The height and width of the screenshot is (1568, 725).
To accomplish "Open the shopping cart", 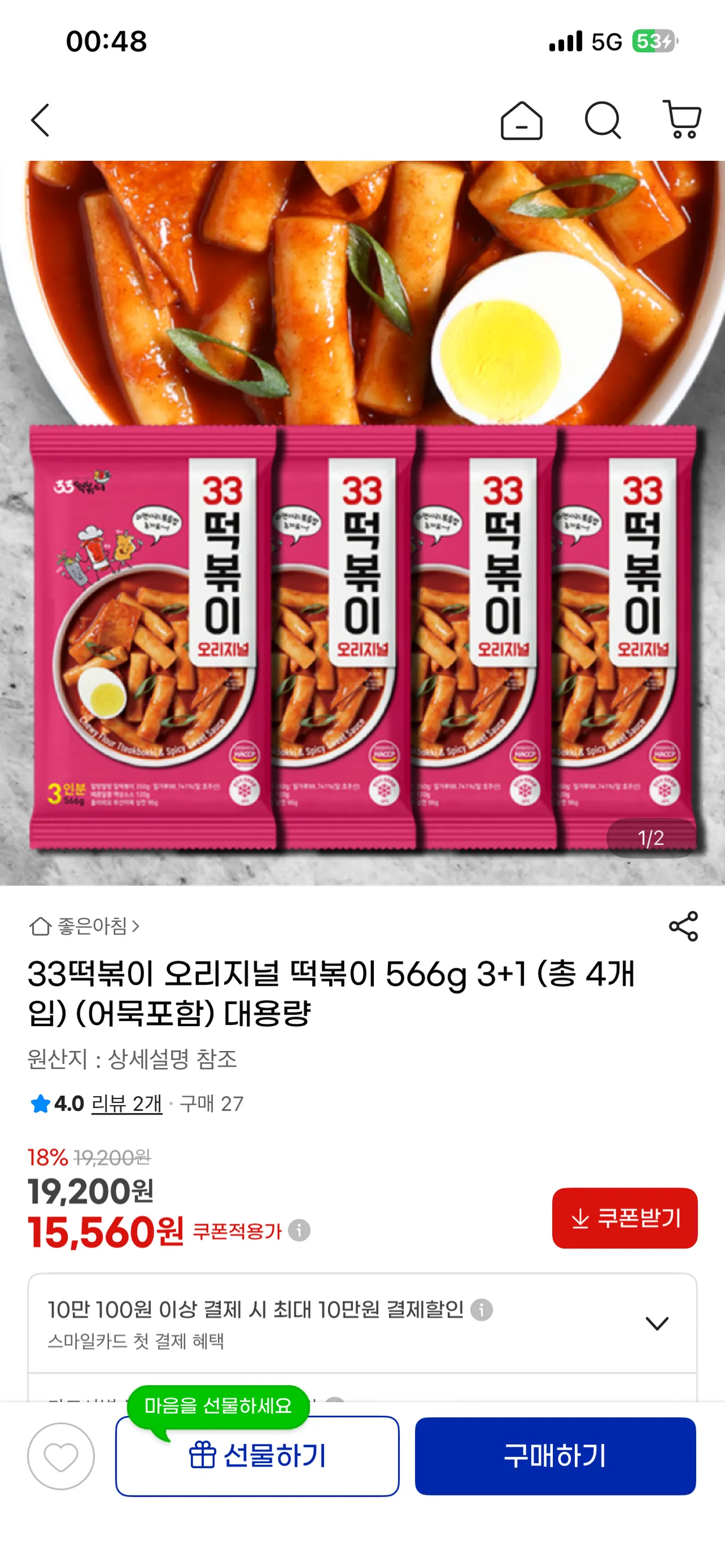I will pyautogui.click(x=682, y=119).
